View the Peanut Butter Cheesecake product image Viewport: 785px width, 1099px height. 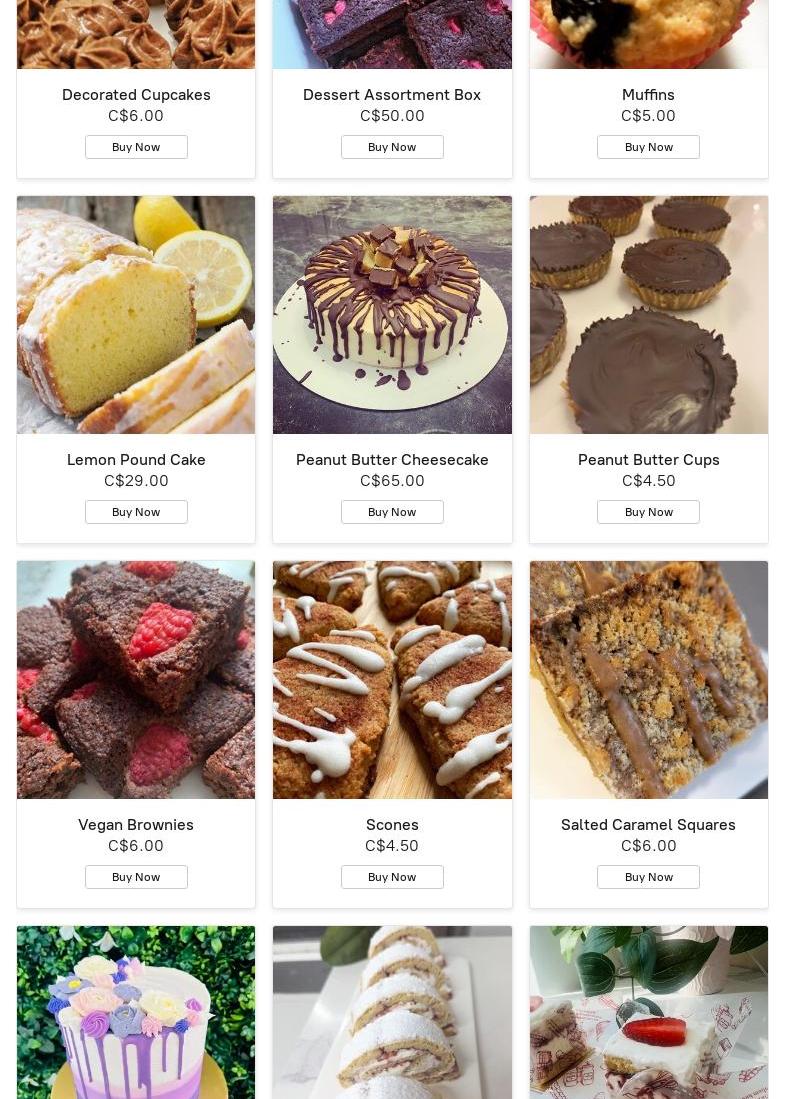[x=392, y=315]
